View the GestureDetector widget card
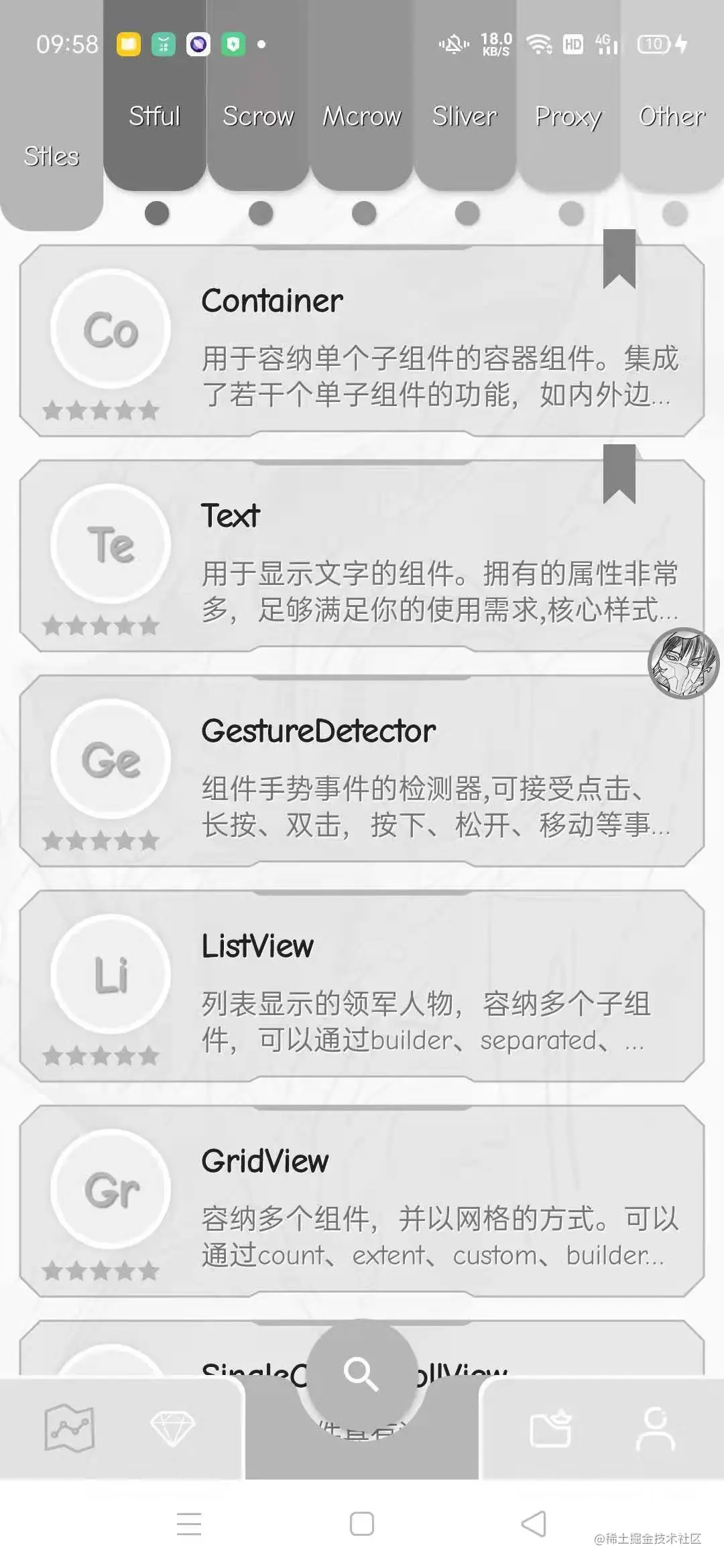The image size is (724, 1568). point(362,771)
